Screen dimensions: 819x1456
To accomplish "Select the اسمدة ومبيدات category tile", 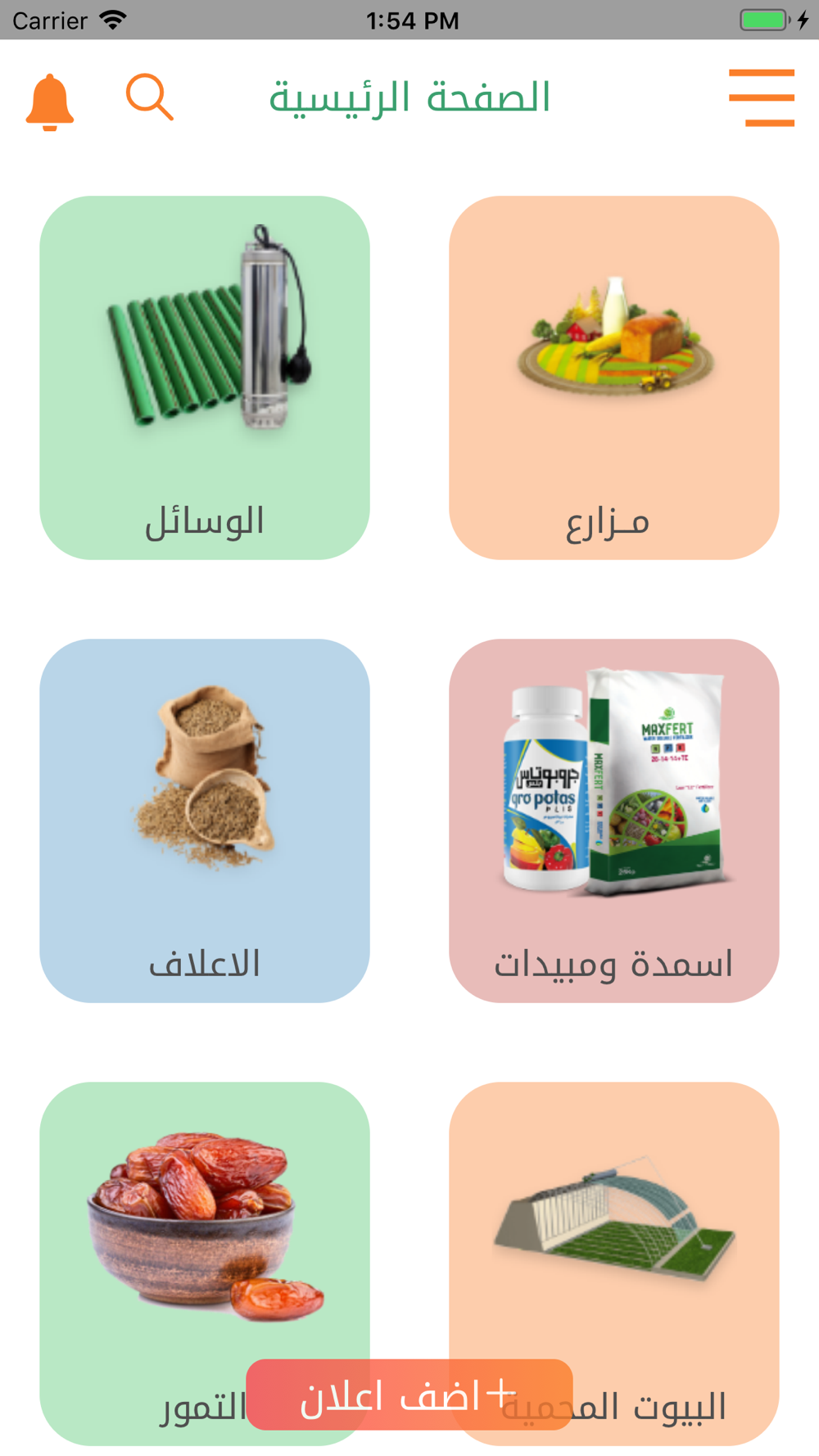I will [614, 821].
